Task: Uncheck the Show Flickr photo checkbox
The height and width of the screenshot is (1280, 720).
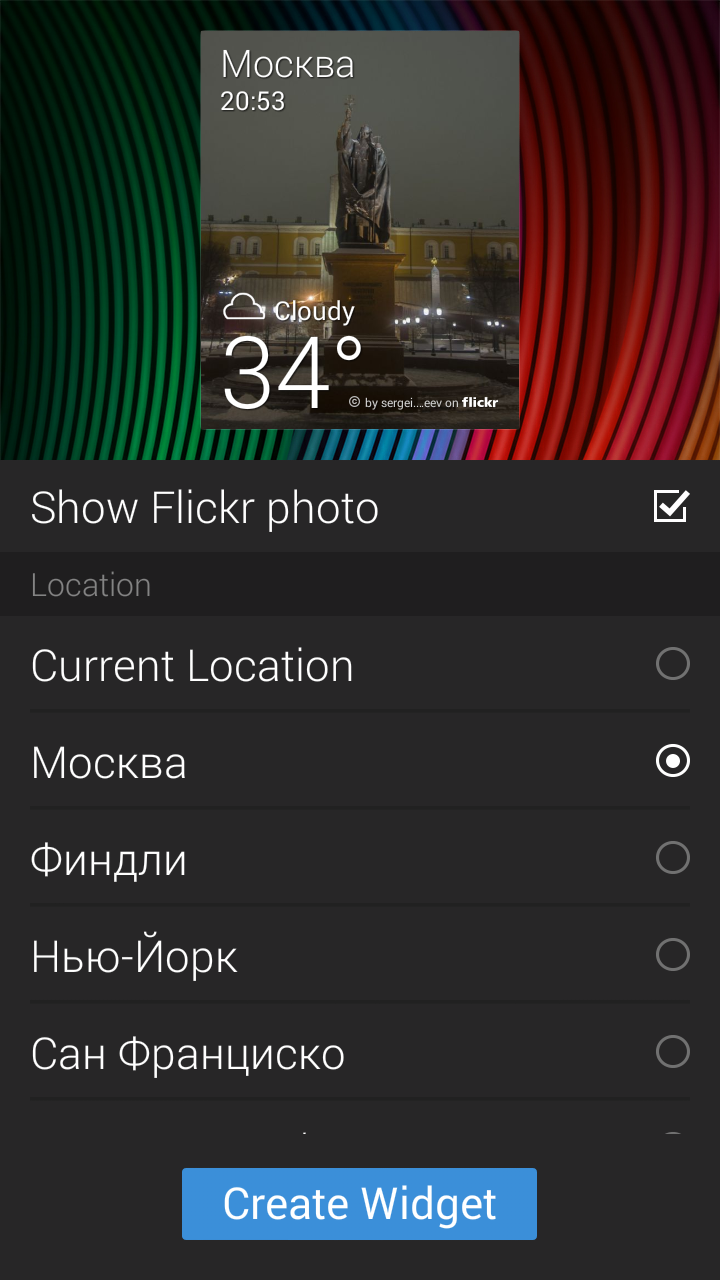Action: tap(671, 507)
